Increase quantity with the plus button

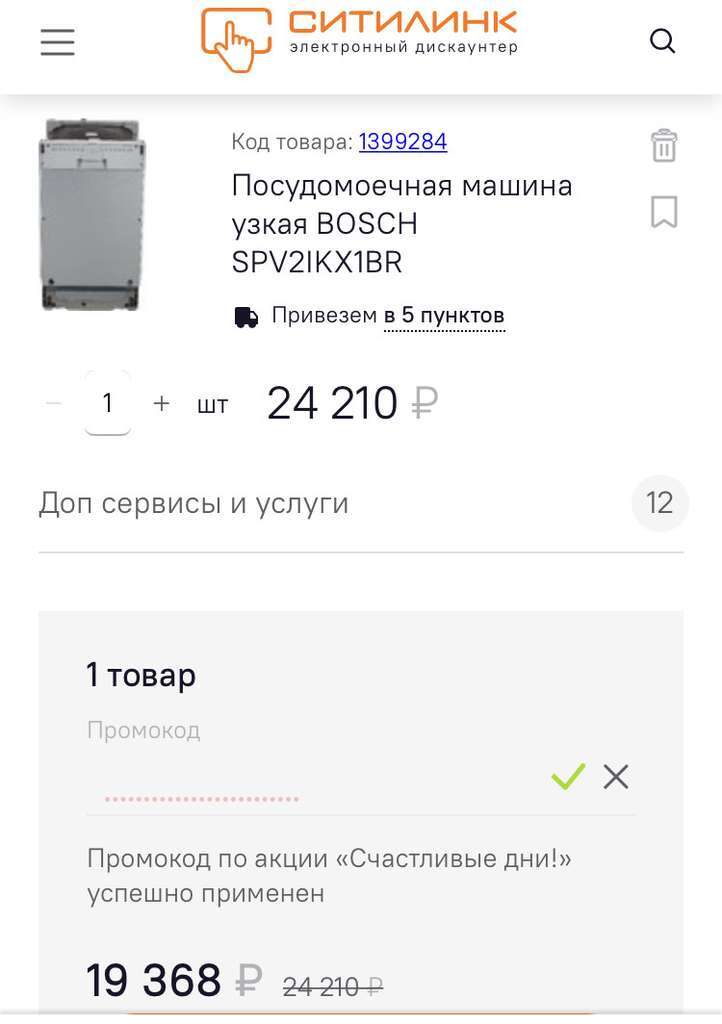click(x=161, y=402)
